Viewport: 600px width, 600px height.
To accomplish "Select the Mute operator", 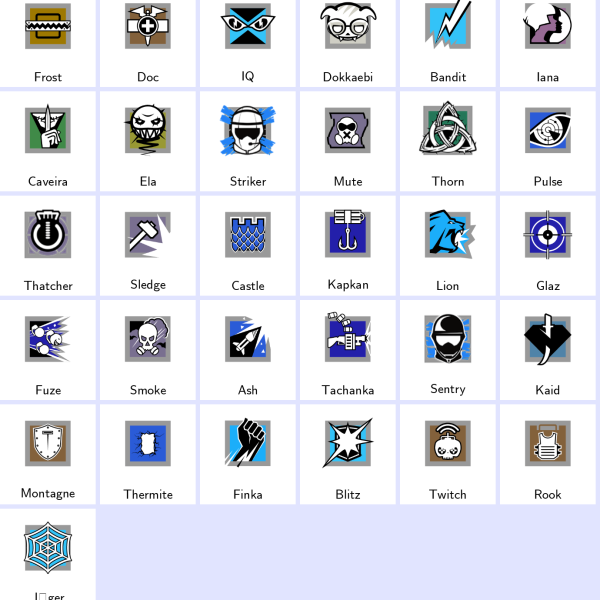I will tap(348, 140).
